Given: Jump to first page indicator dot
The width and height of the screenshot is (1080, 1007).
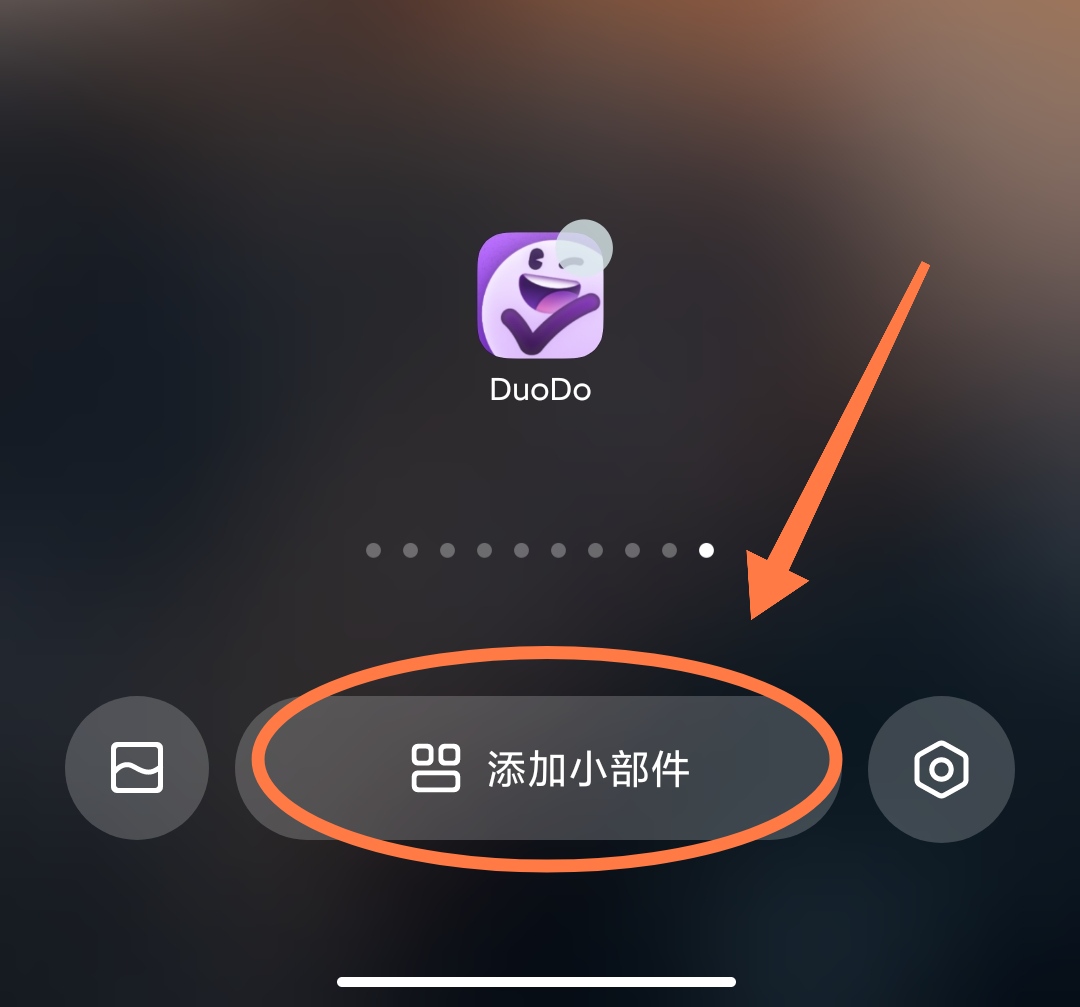Looking at the screenshot, I should (373, 550).
